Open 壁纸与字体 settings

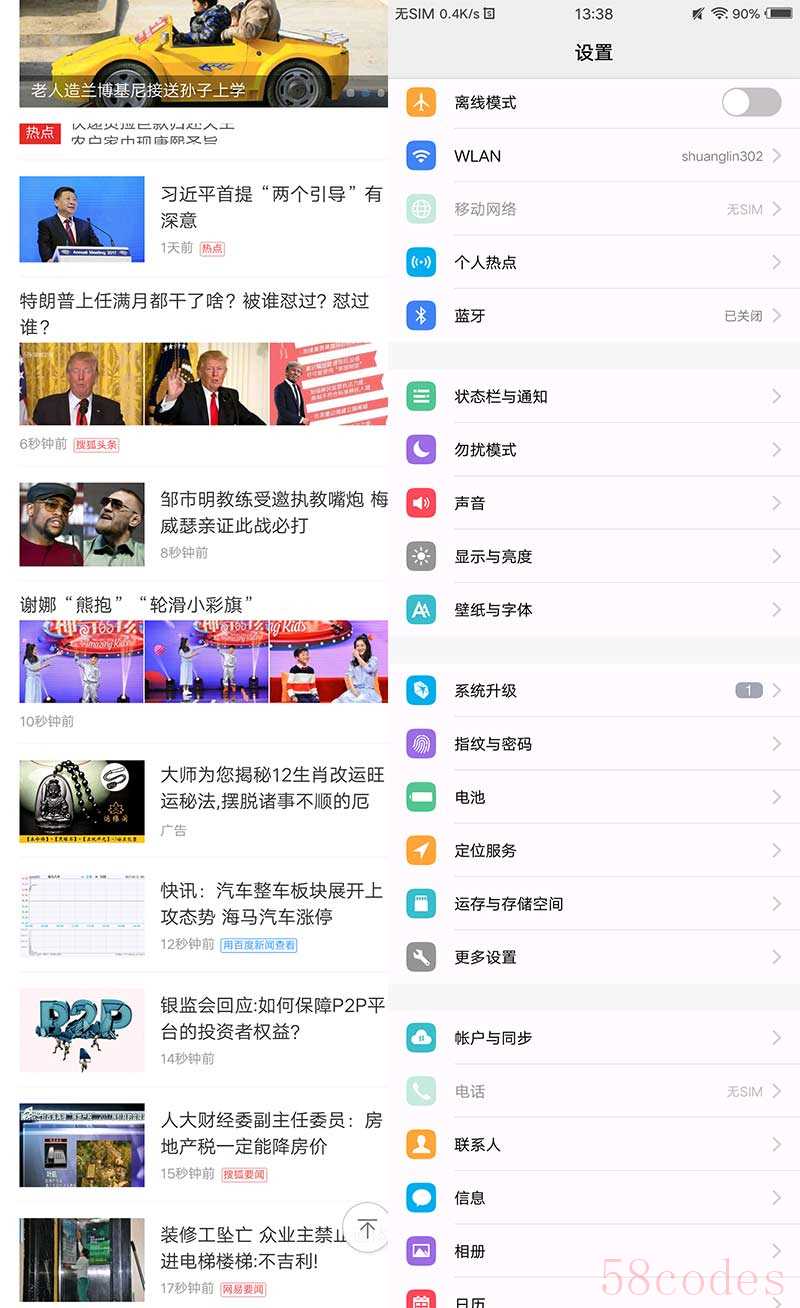594,610
